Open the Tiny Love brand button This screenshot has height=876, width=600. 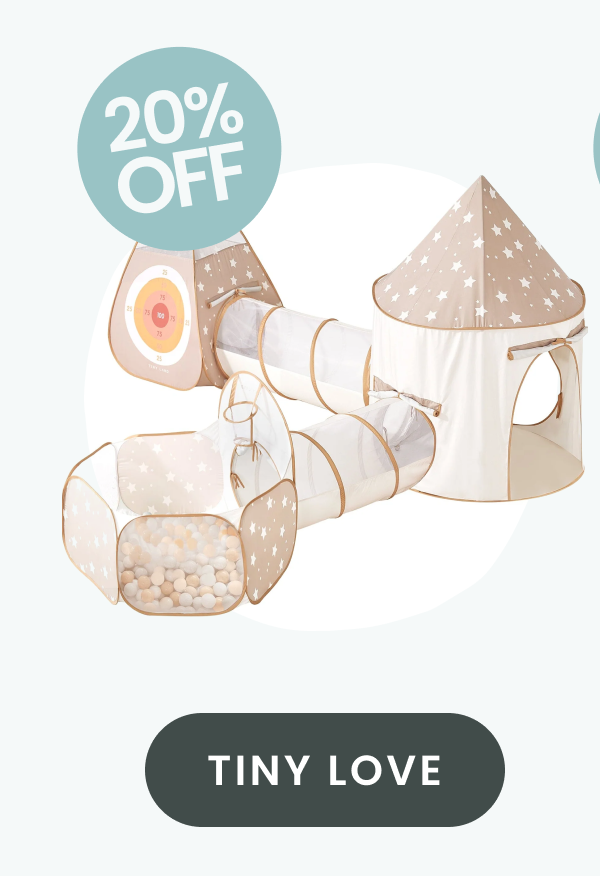tap(324, 770)
